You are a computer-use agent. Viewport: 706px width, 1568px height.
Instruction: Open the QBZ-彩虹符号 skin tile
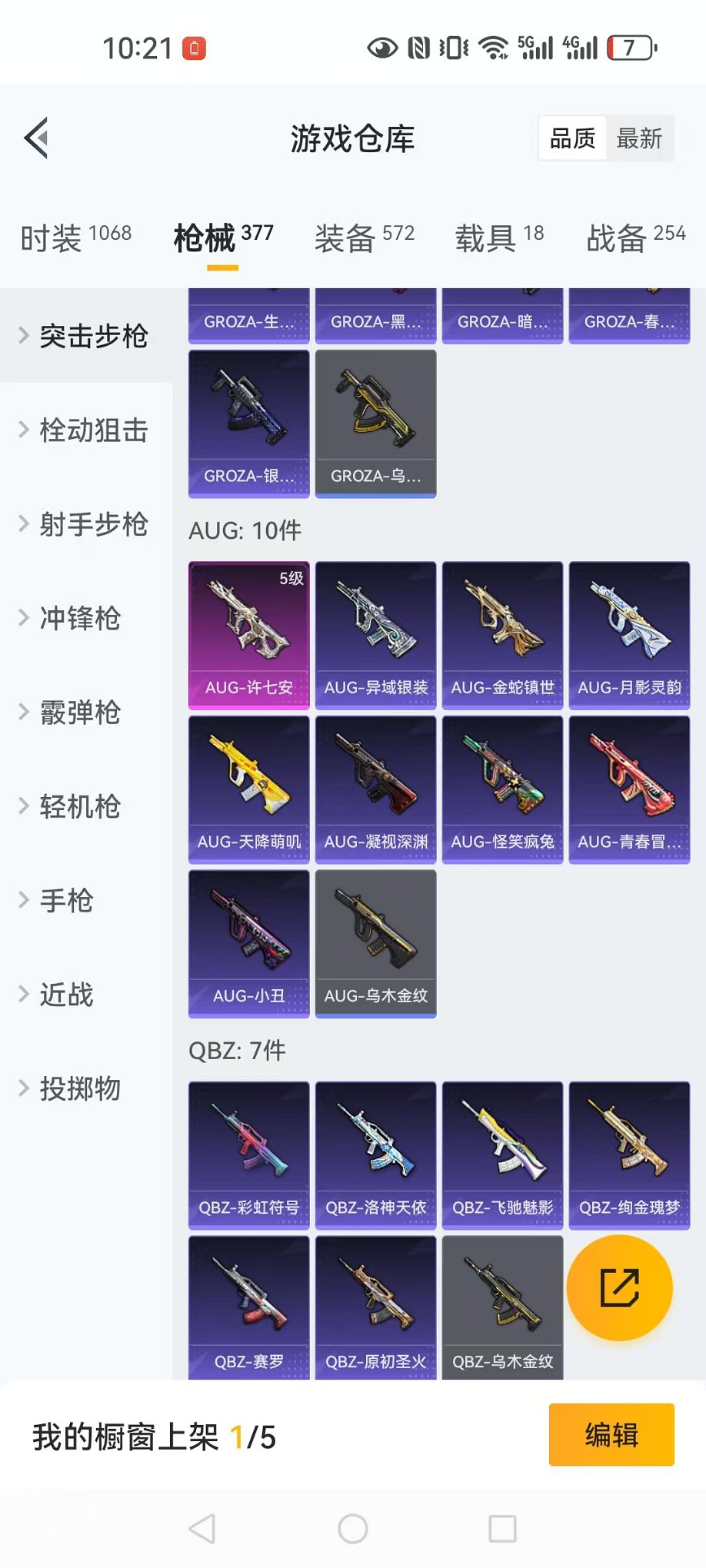(x=249, y=1155)
